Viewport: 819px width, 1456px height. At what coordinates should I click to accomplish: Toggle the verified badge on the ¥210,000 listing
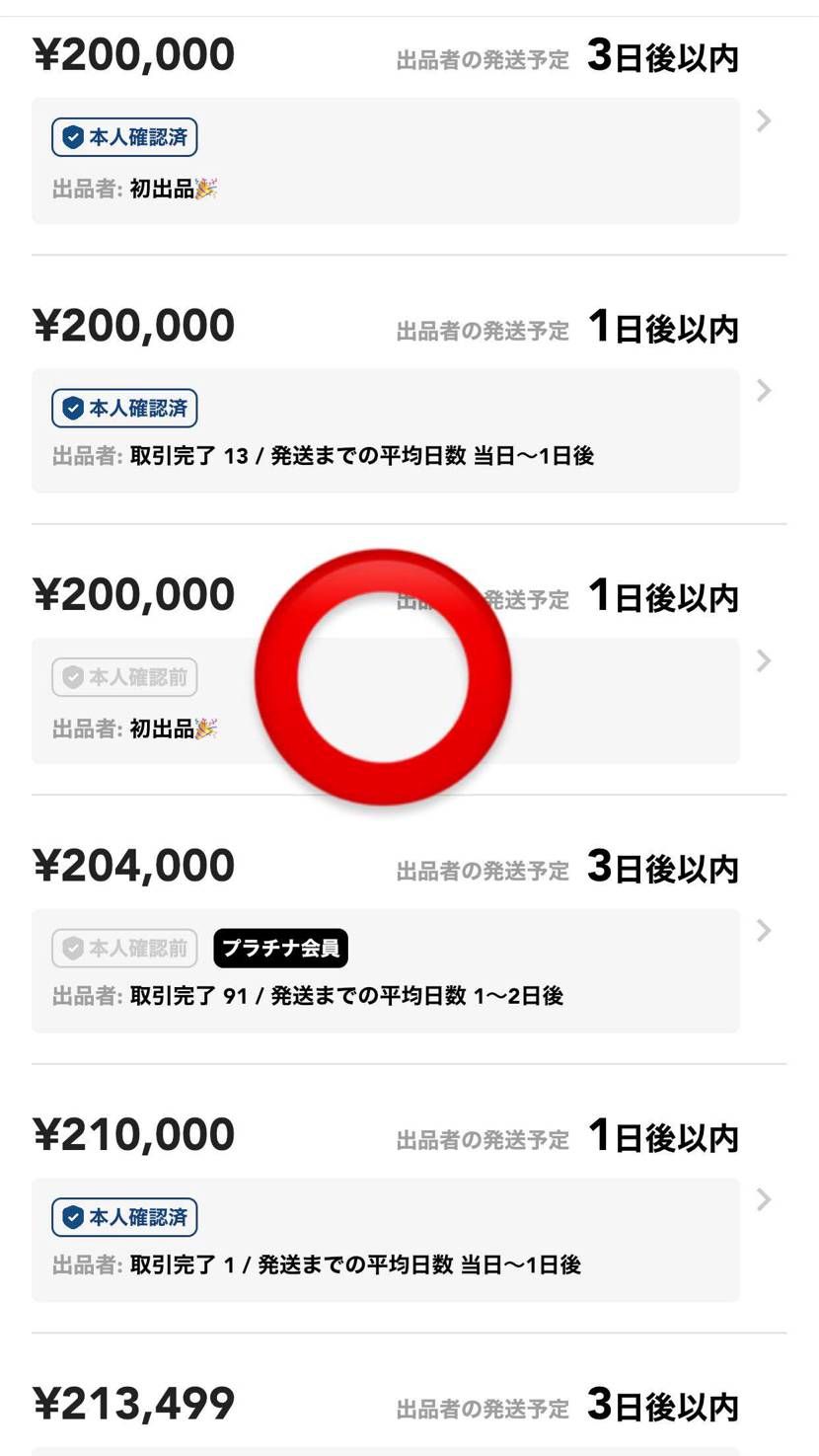[124, 1219]
